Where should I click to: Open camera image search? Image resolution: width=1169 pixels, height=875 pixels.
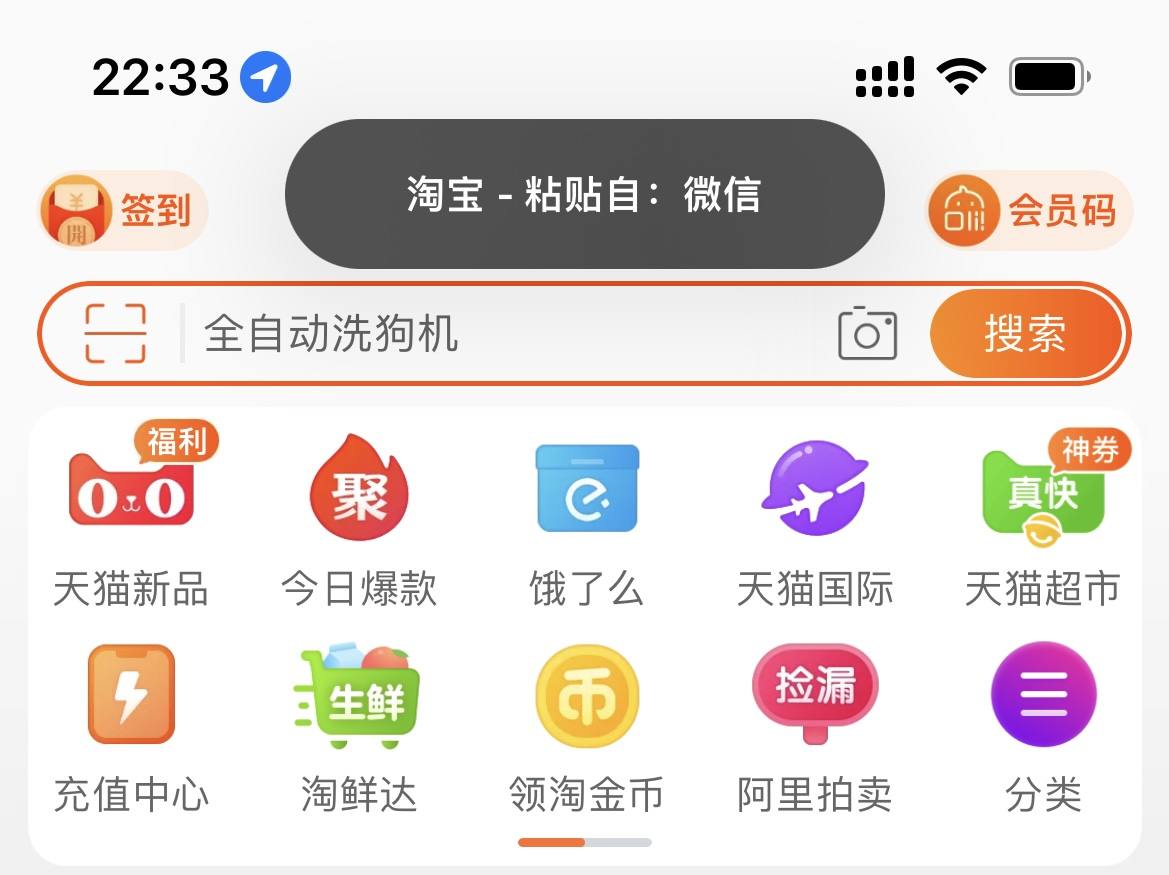click(868, 333)
